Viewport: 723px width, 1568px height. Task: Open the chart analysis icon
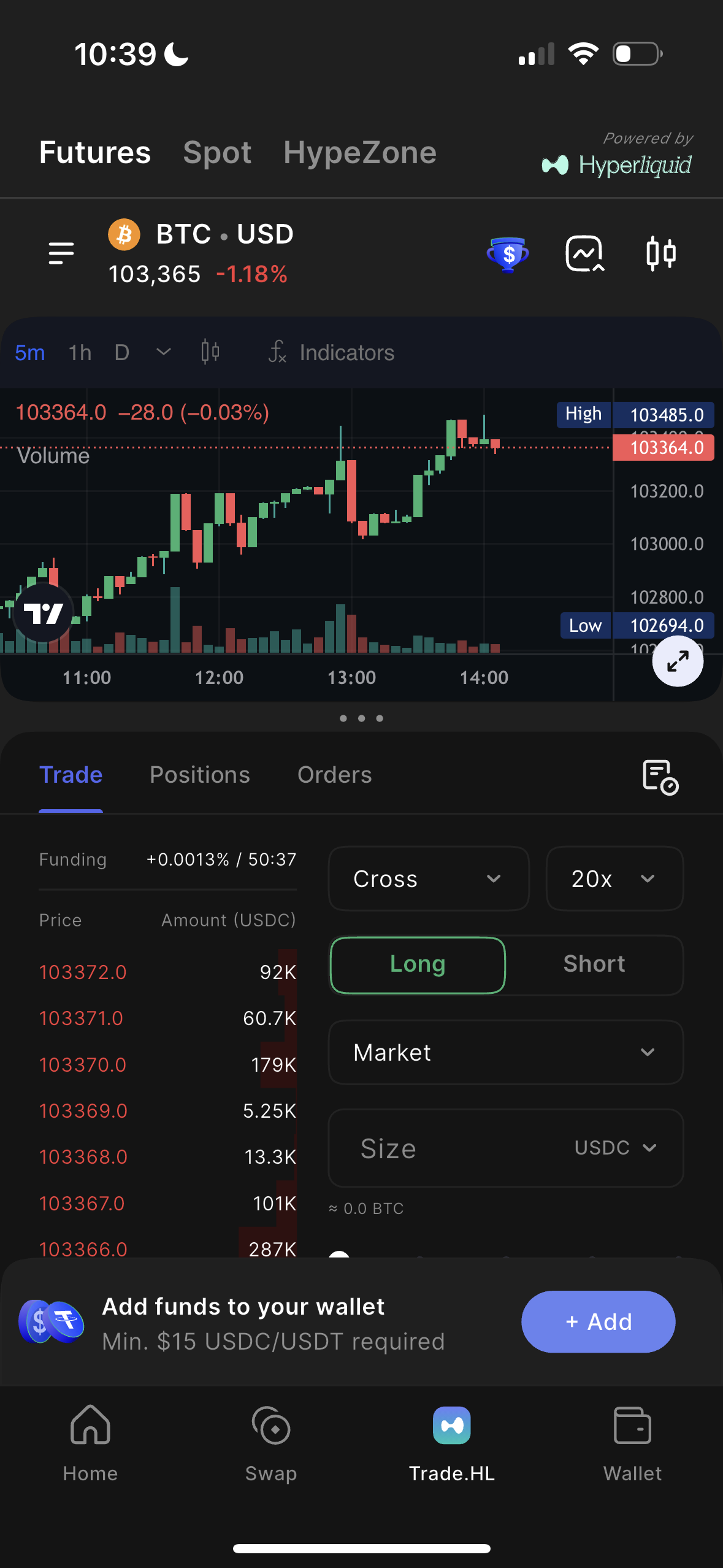pos(584,253)
